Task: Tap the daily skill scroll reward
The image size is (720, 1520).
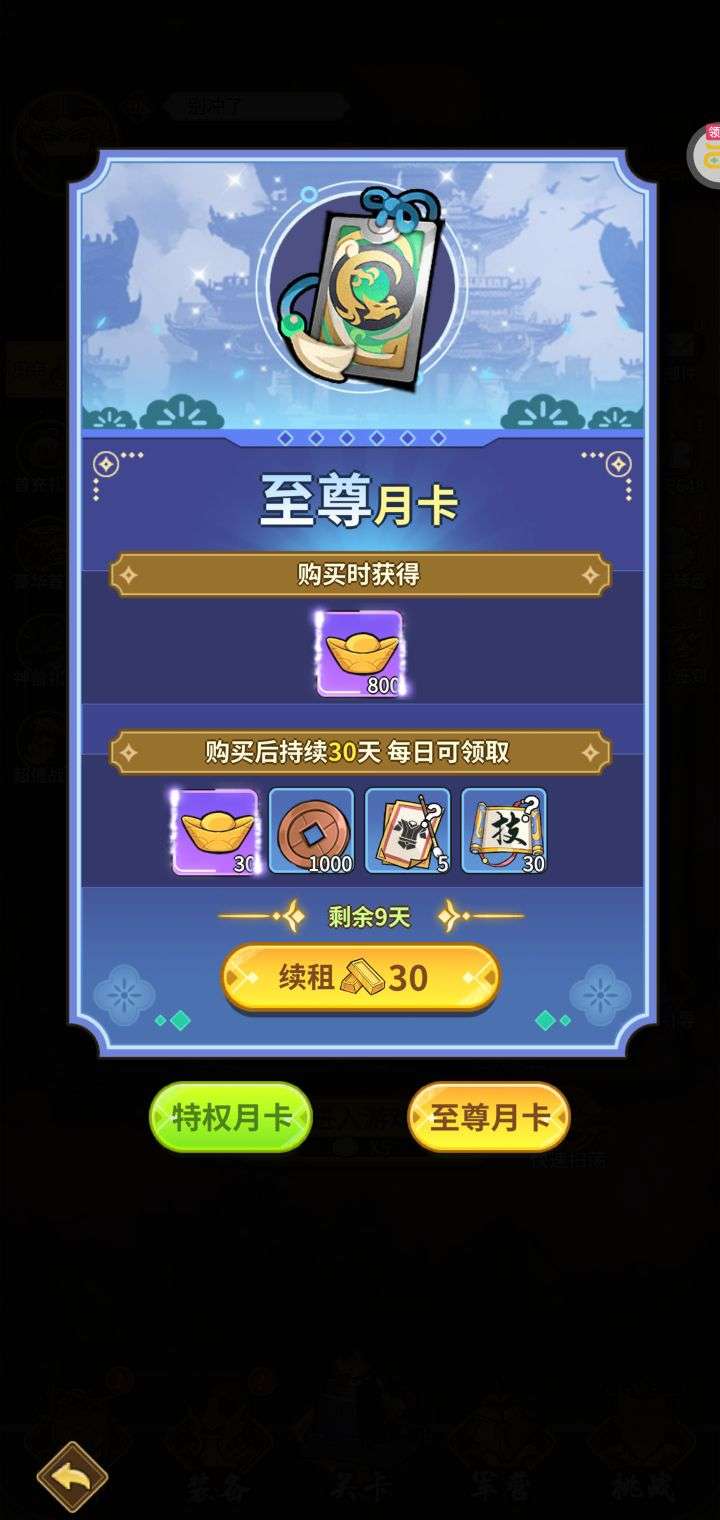Action: (503, 831)
